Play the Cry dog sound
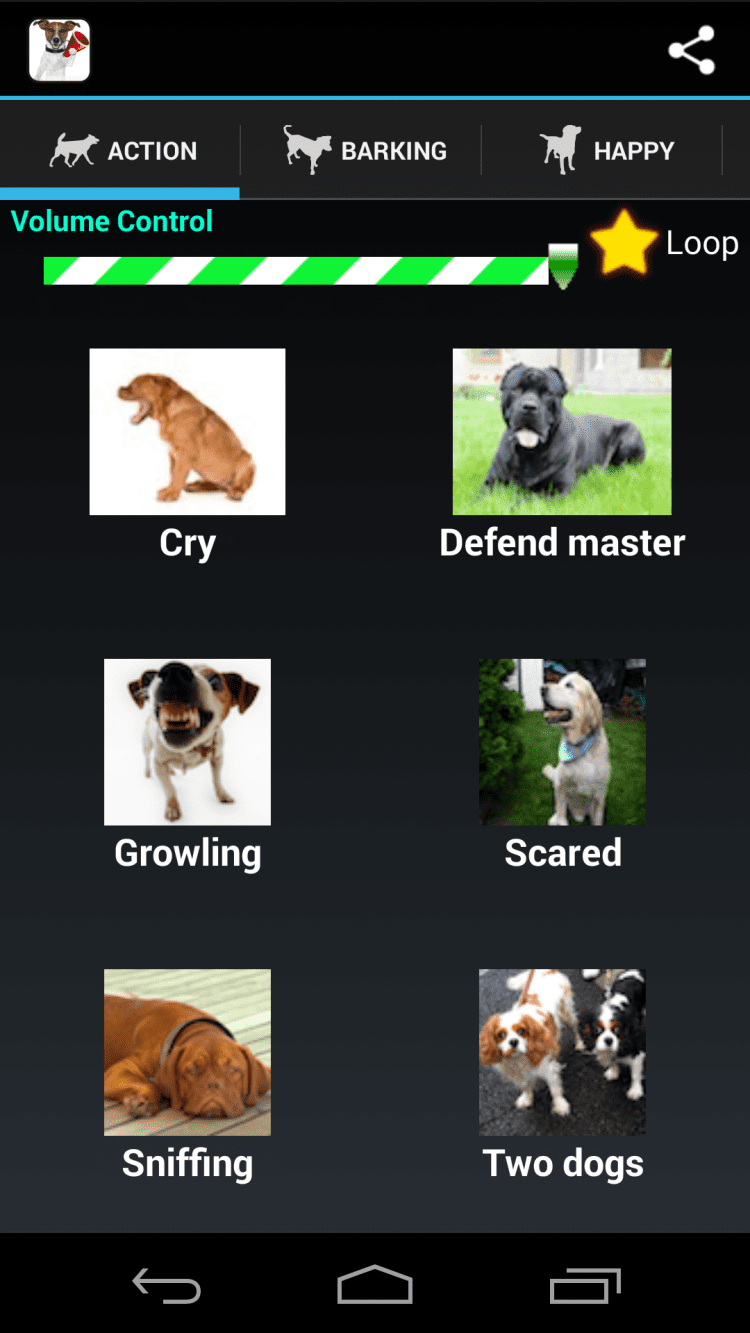 [187, 432]
